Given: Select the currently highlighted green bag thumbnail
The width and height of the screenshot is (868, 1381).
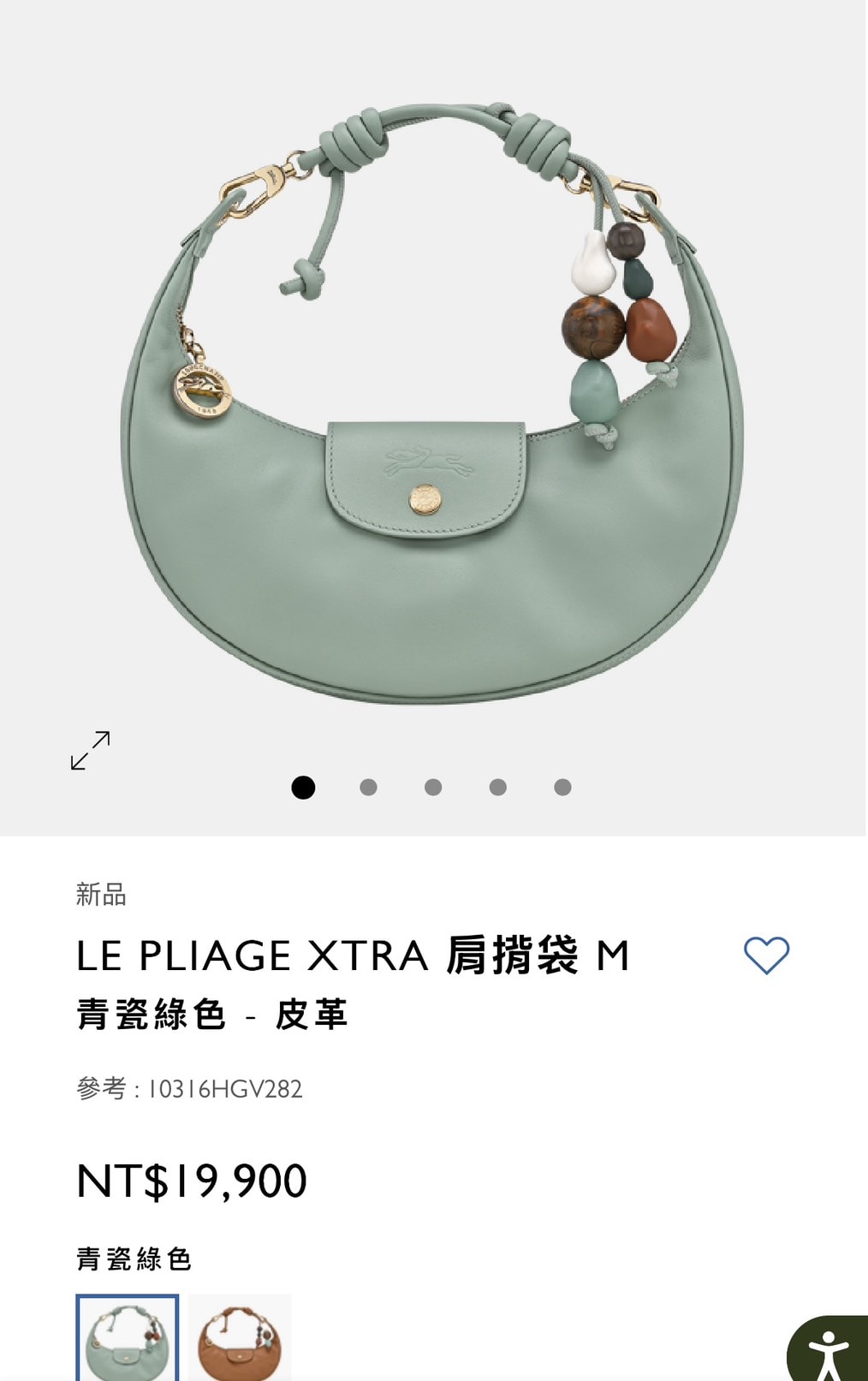Looking at the screenshot, I should tap(126, 1336).
